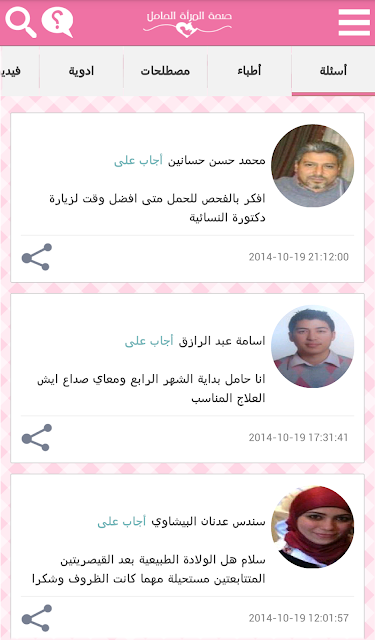This screenshot has height=640, width=375.
Task: View سندس عدنان البيشاوي's profile photo
Action: (313, 527)
